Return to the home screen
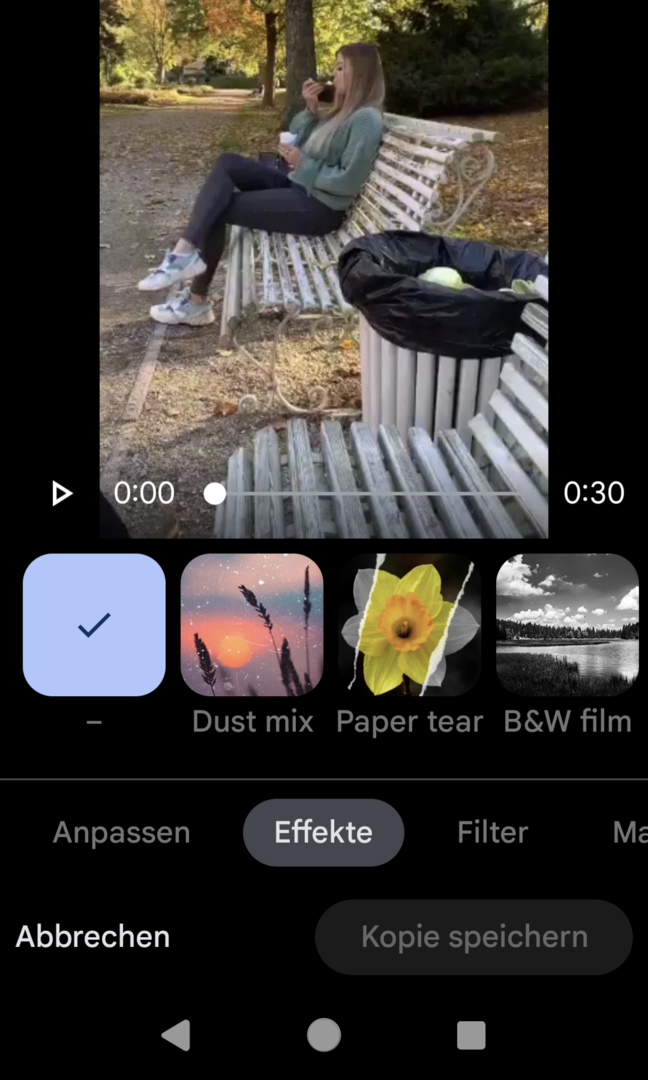The image size is (648, 1080). point(324,1035)
